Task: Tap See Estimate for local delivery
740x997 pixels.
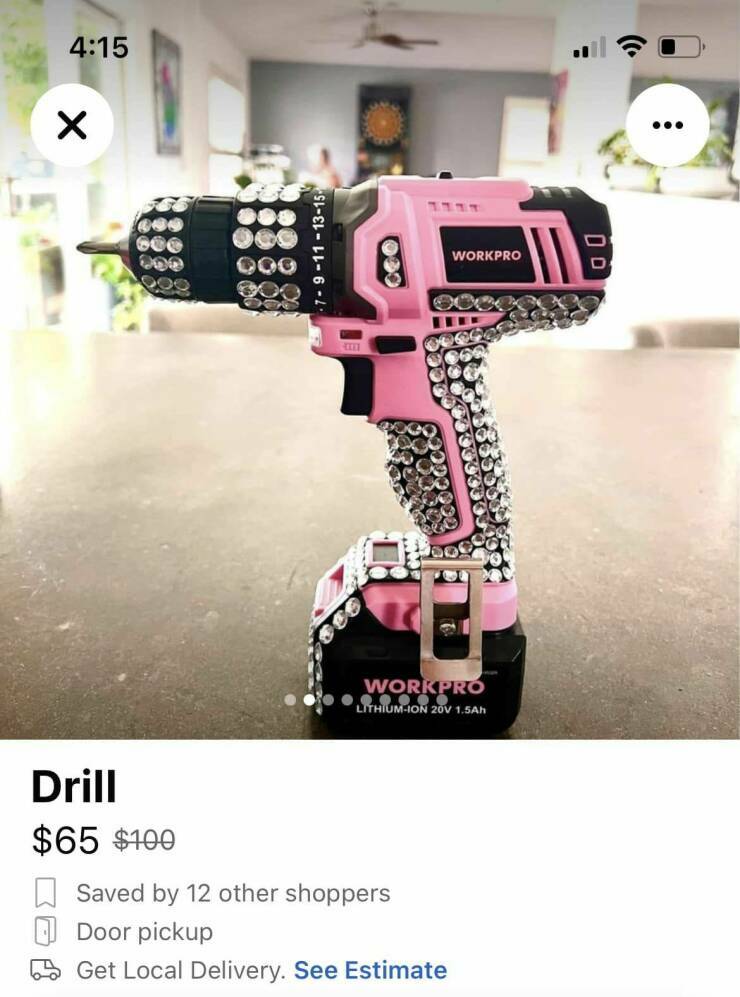Action: (370, 970)
